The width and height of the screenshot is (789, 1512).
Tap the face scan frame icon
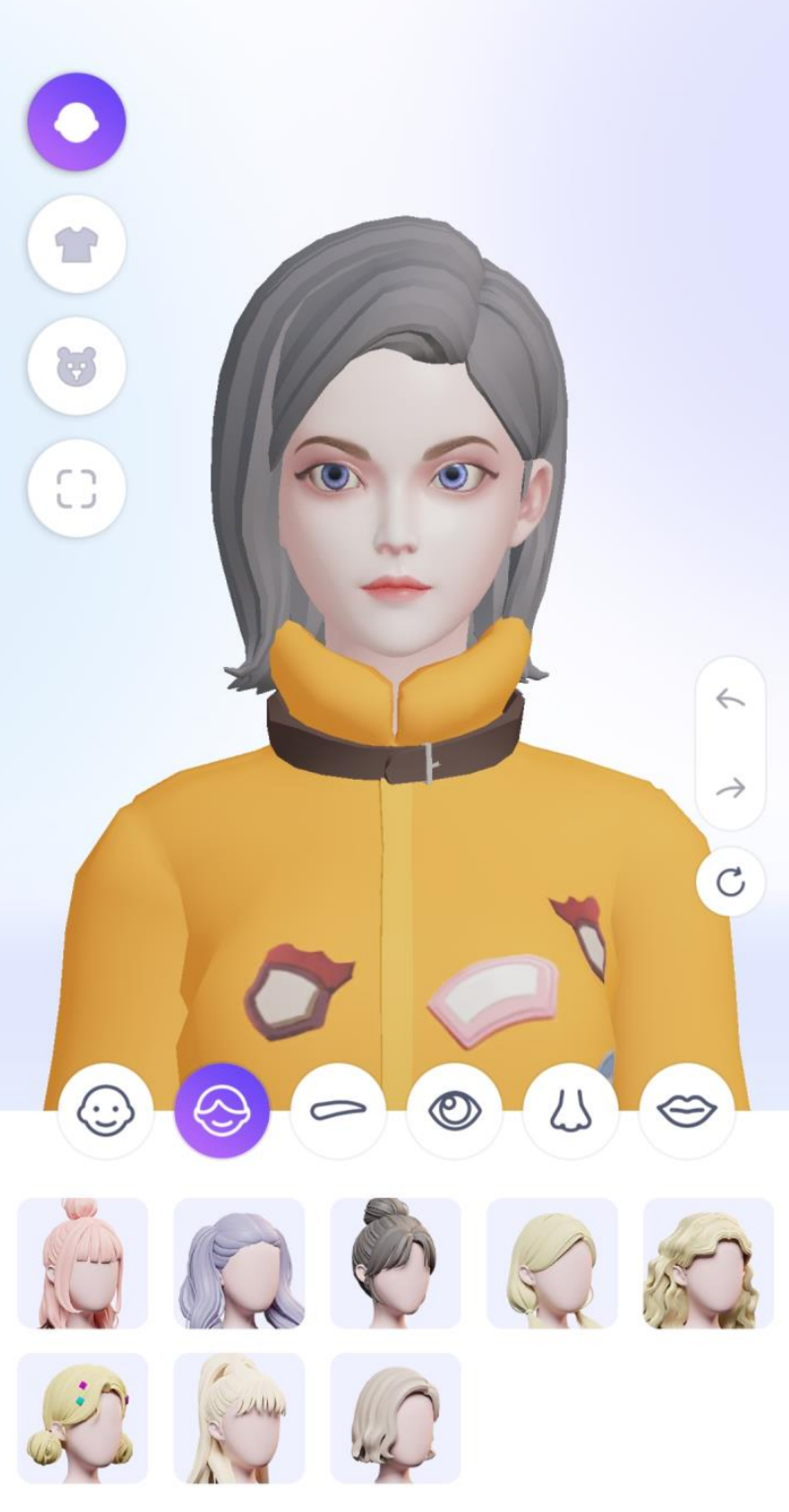(76, 488)
